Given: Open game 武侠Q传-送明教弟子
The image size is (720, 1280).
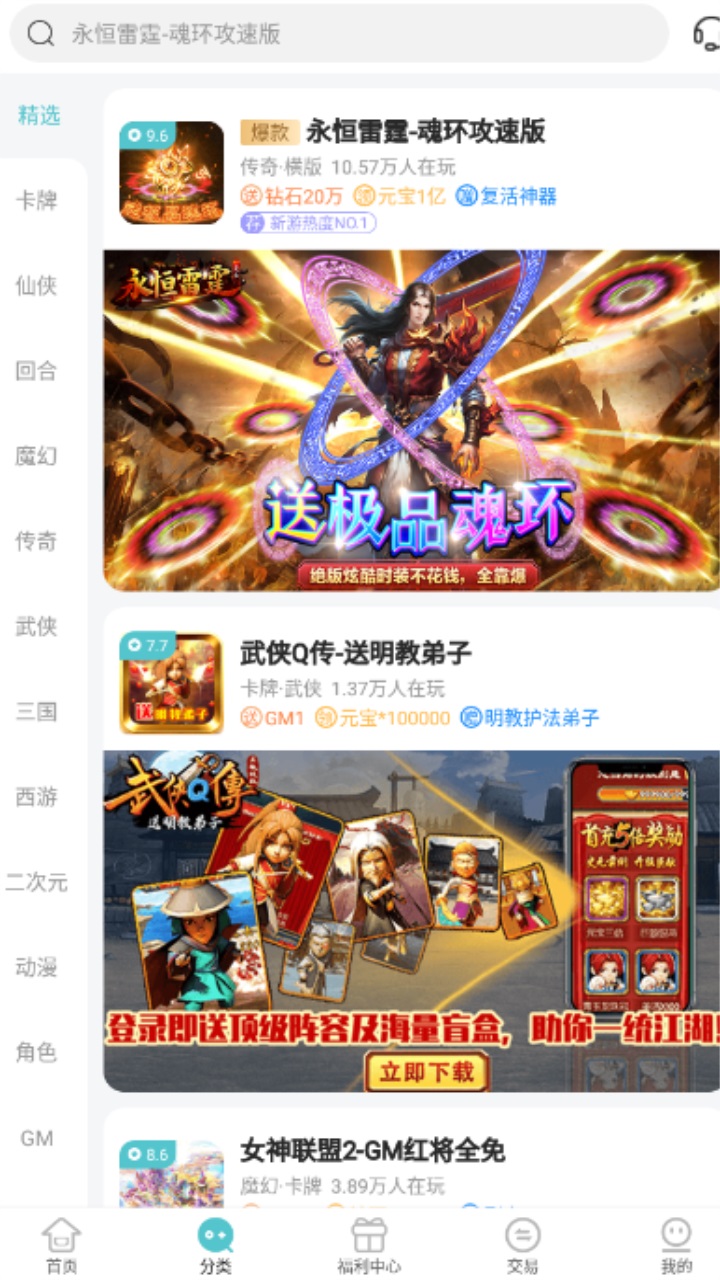Looking at the screenshot, I should point(355,654).
